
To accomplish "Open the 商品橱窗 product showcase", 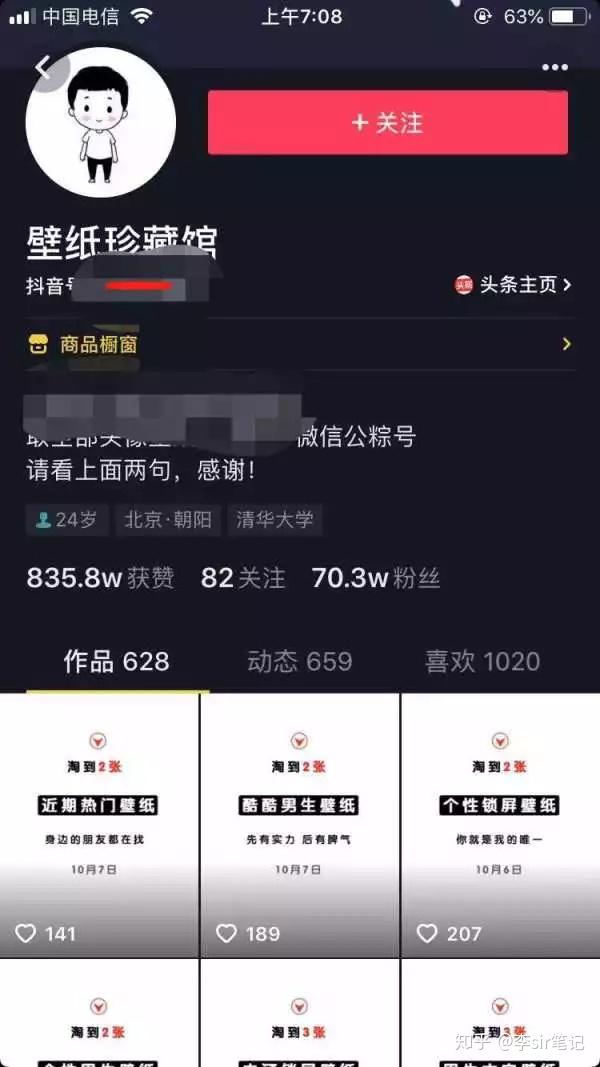I will (300, 344).
